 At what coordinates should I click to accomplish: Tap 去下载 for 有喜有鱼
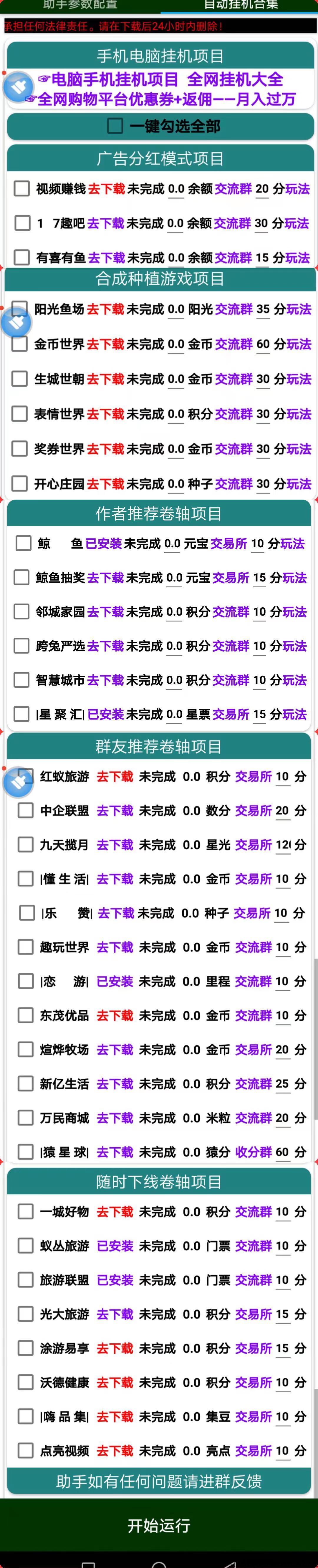point(106,258)
